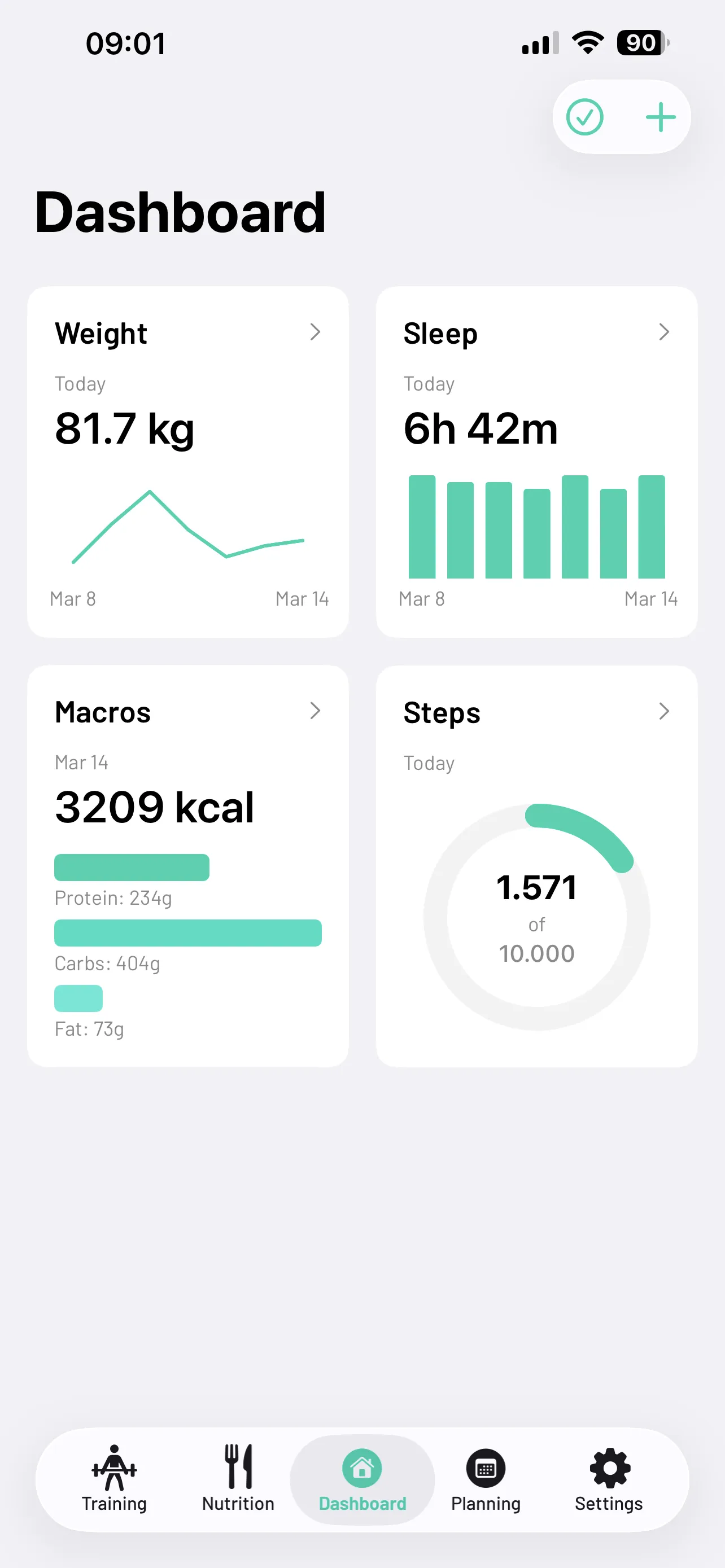Open Settings via the gear icon
Viewport: 725px width, 1568px height.
pyautogui.click(x=608, y=1467)
